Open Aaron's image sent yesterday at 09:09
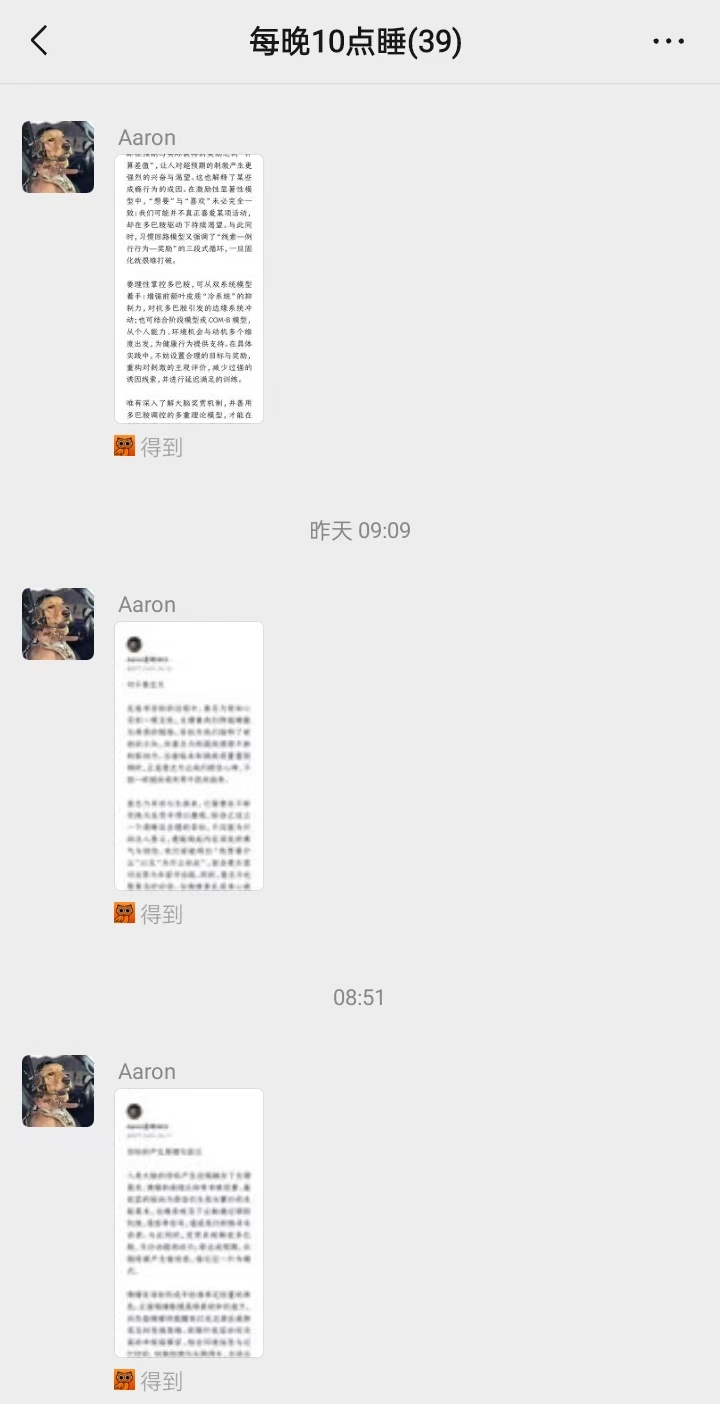This screenshot has height=1404, width=720. (x=189, y=756)
